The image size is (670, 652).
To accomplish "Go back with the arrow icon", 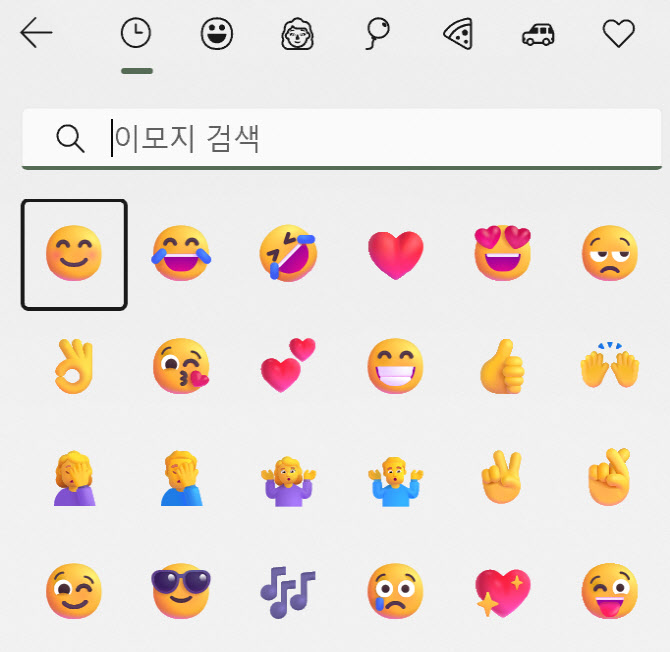I will (x=36, y=34).
